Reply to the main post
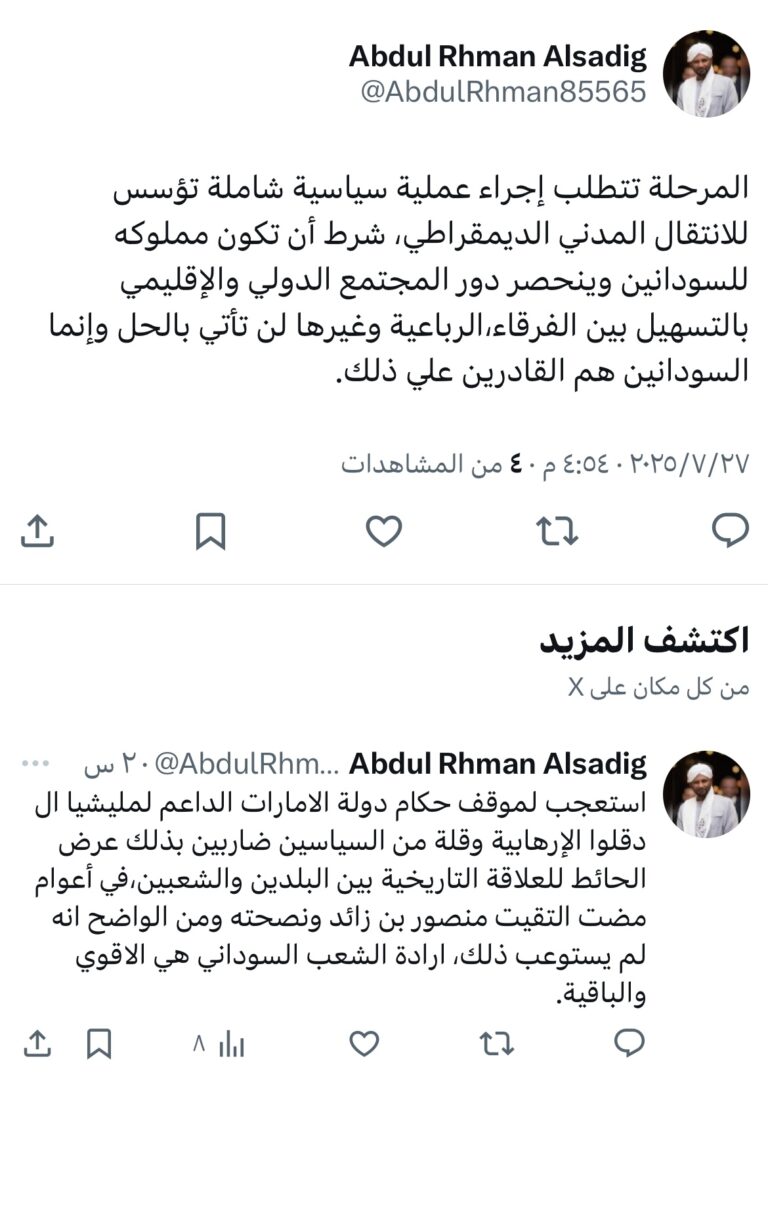The height and width of the screenshot is (1218, 768). 730,531
